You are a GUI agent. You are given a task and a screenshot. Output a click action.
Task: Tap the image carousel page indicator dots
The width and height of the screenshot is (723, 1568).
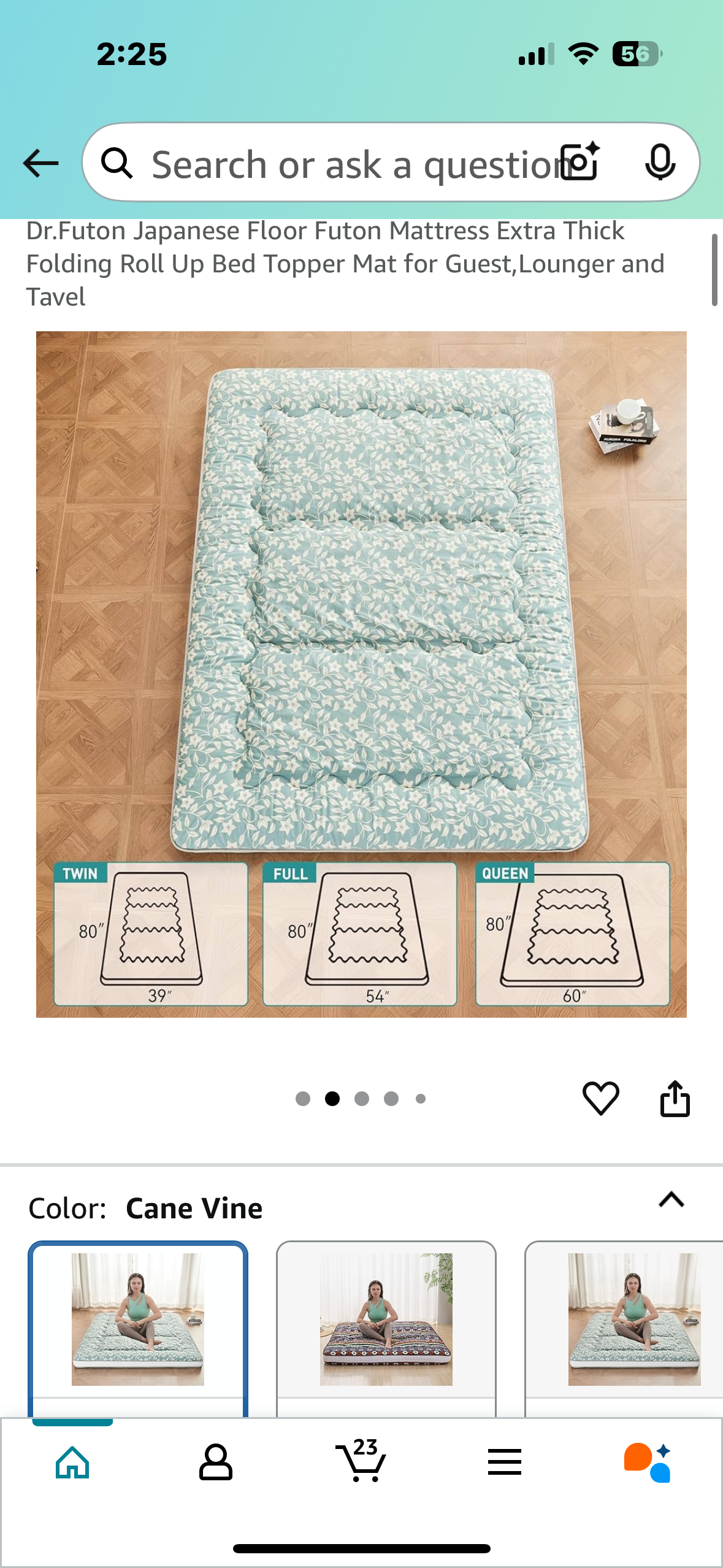pyautogui.click(x=361, y=1099)
